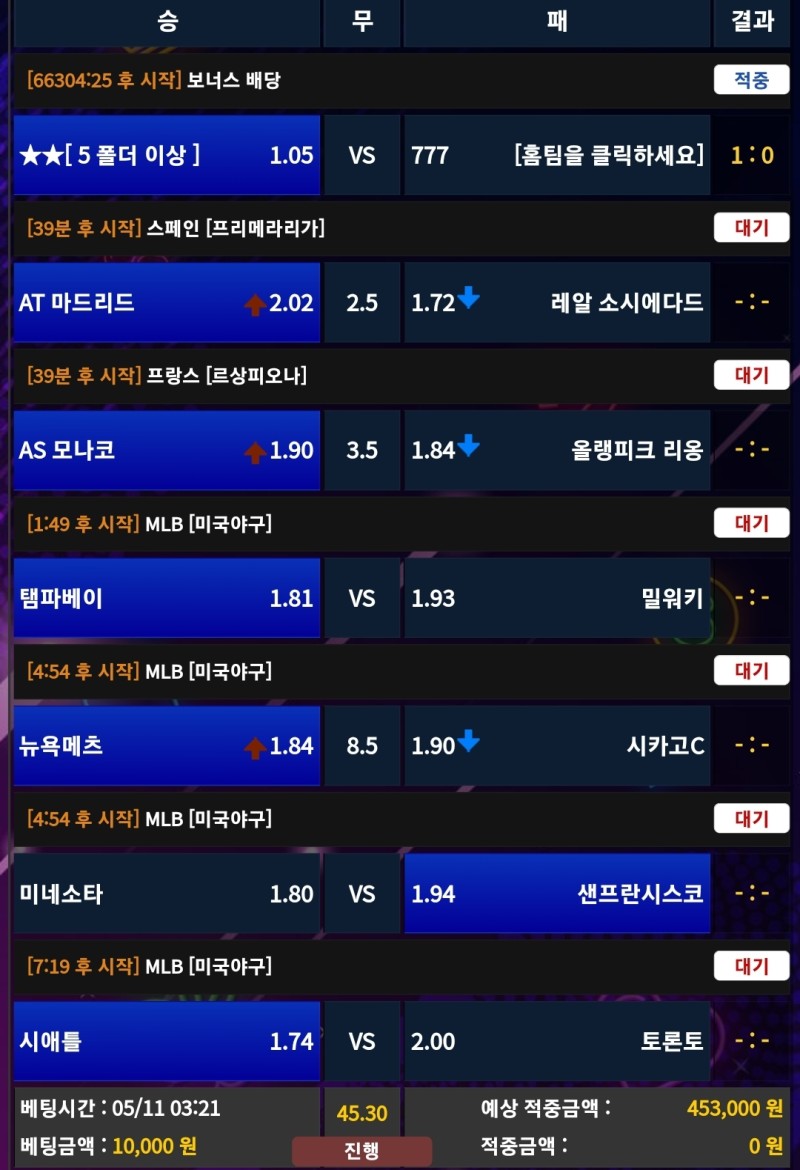The height and width of the screenshot is (1170, 800).
Task: Pick 샌프란시스코 at 1.94
Action: [x=557, y=893]
